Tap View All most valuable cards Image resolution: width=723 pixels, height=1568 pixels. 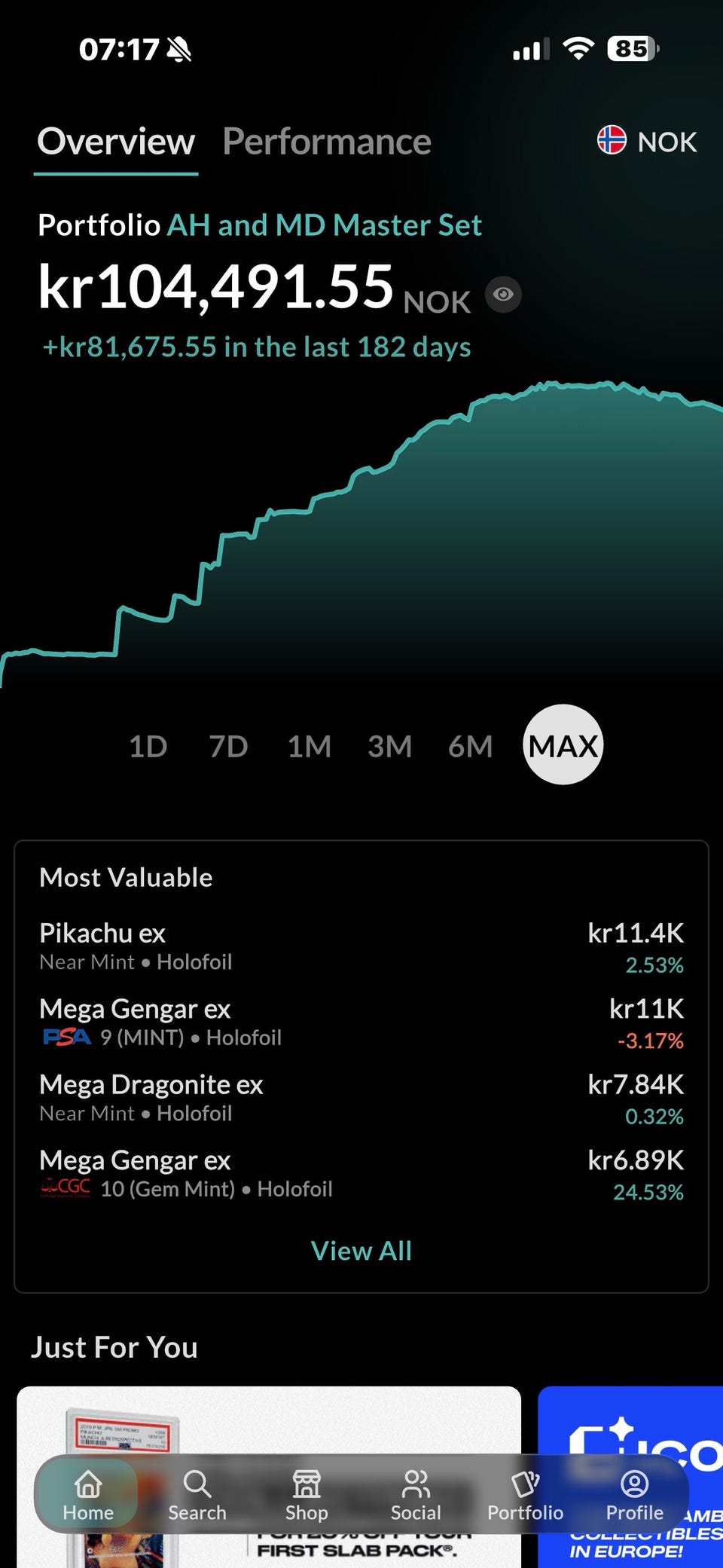point(361,1251)
